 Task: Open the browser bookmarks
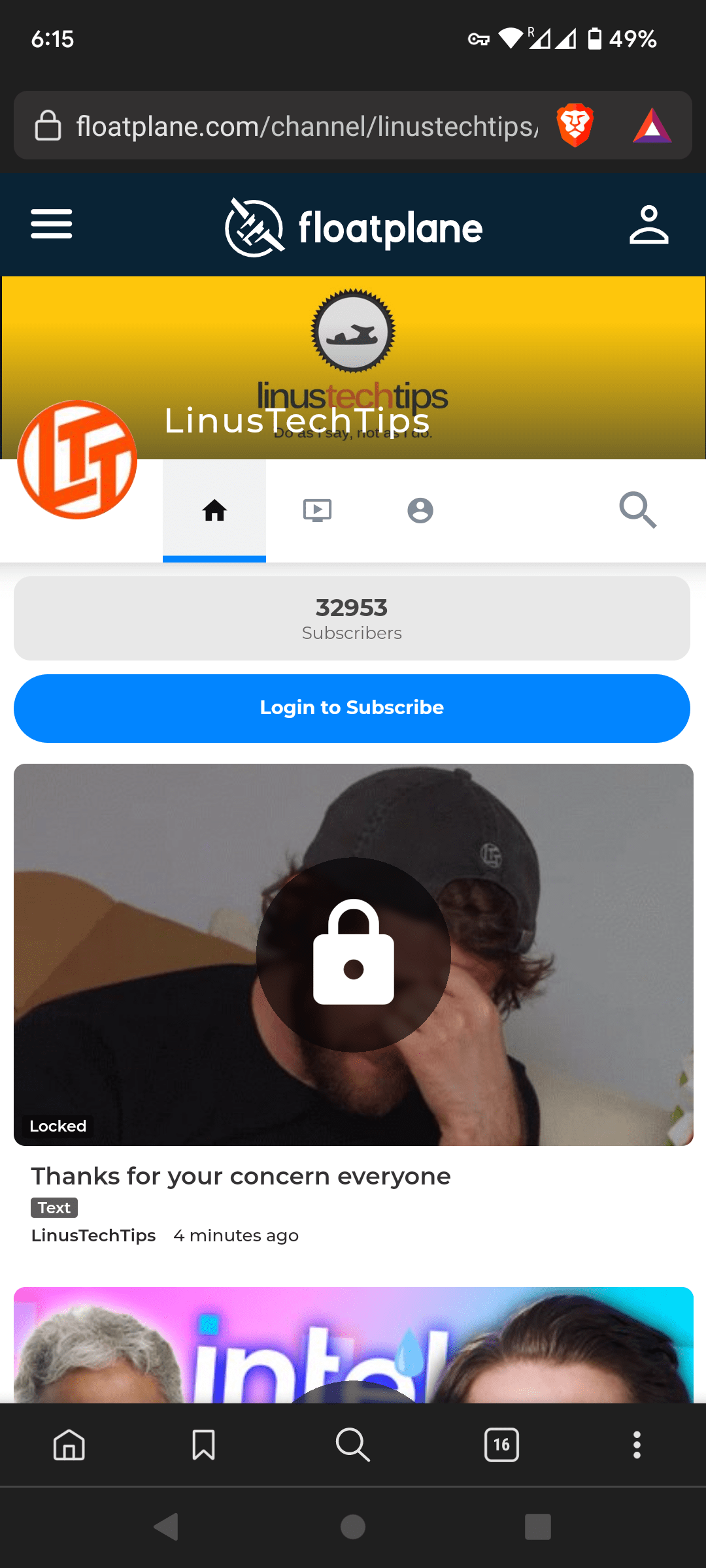203,1445
